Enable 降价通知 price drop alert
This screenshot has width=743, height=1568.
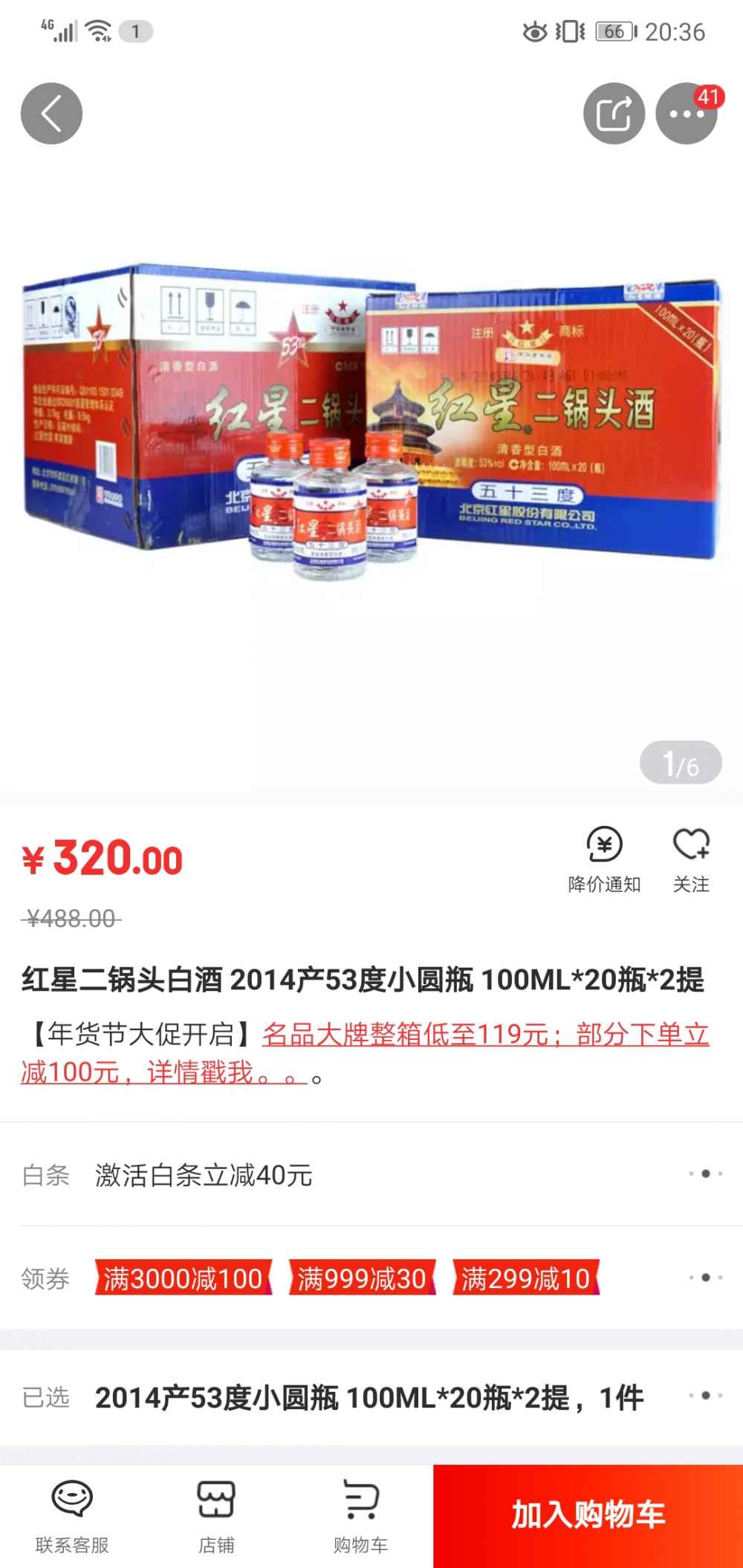[x=604, y=859]
